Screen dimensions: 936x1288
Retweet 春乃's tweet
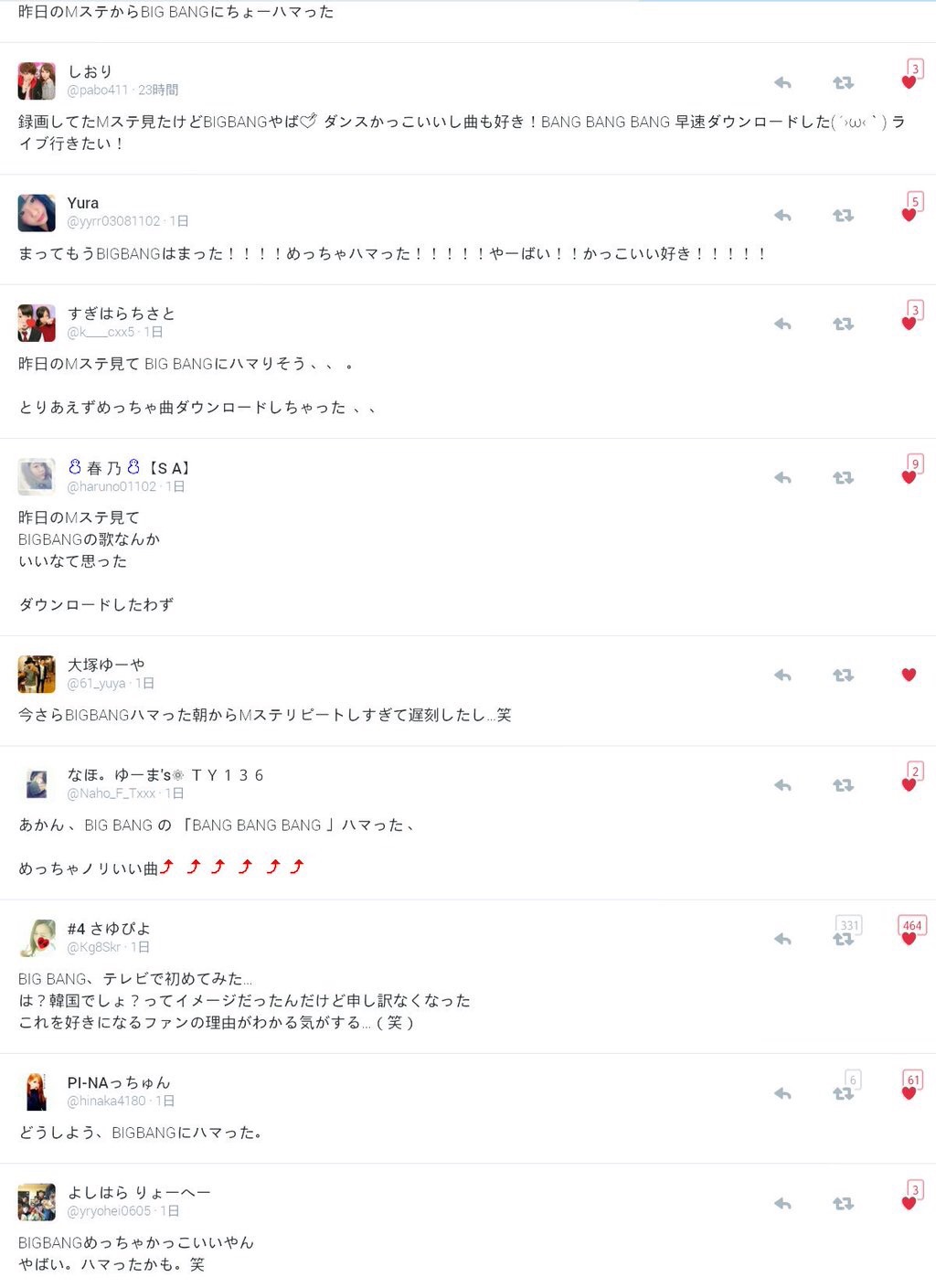tap(843, 478)
